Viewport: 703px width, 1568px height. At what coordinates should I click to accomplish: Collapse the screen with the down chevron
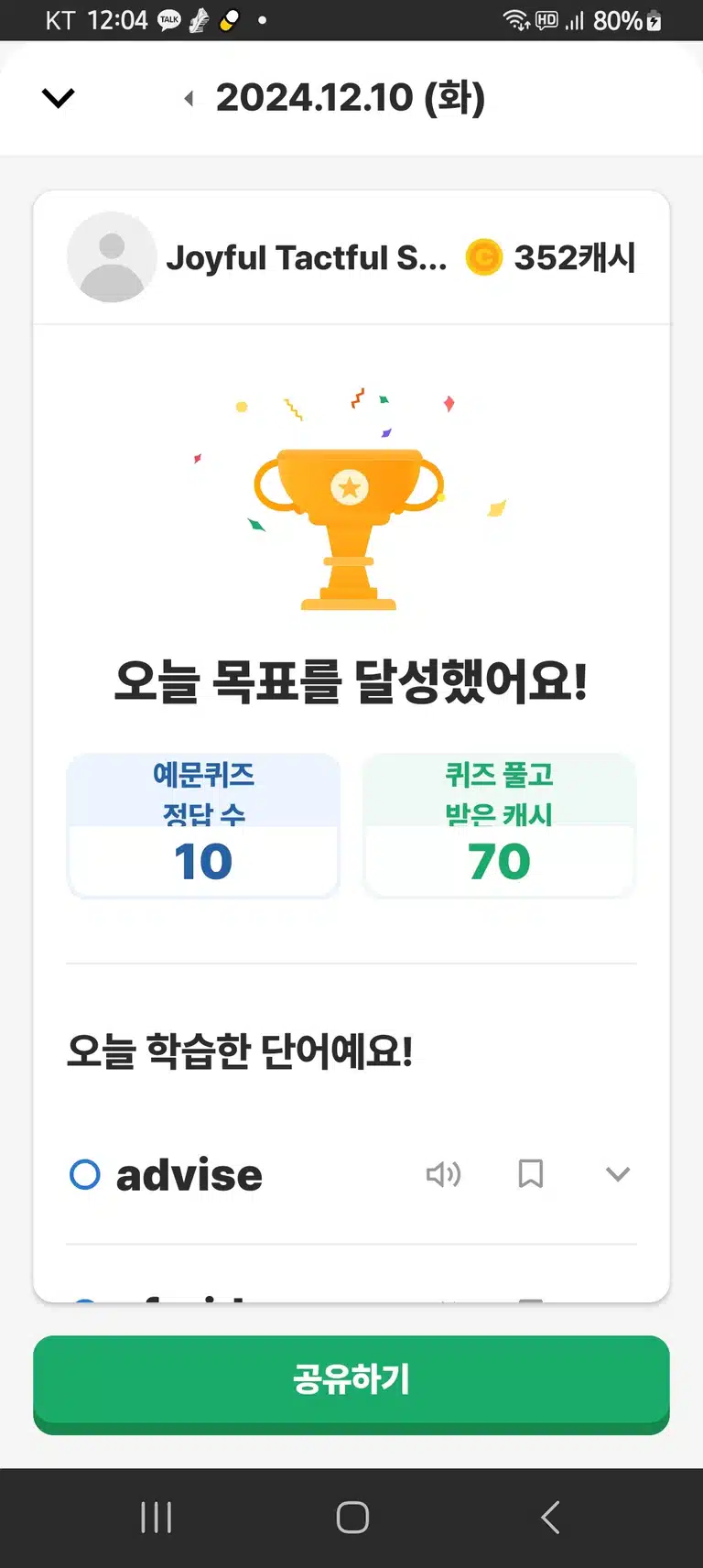click(59, 98)
